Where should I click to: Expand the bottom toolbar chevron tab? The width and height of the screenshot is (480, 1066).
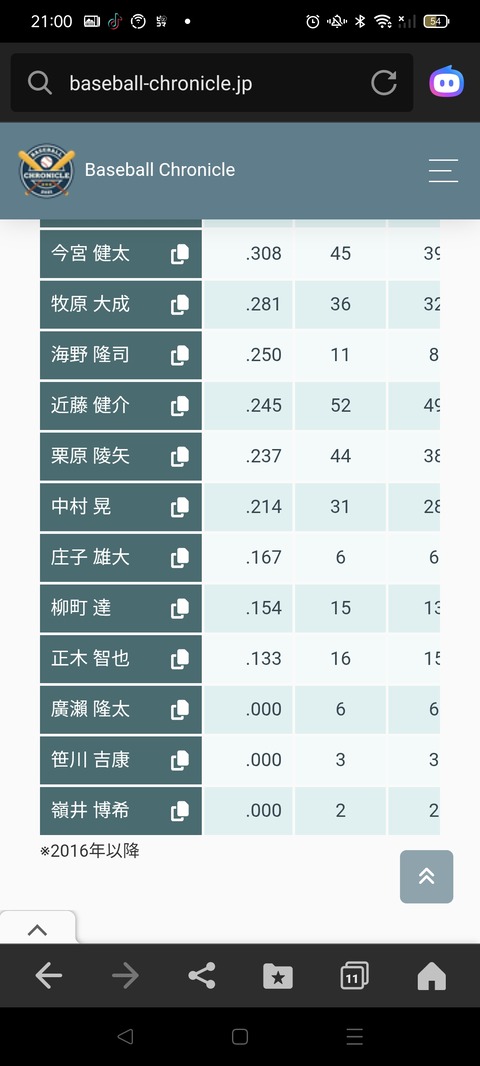[37, 929]
